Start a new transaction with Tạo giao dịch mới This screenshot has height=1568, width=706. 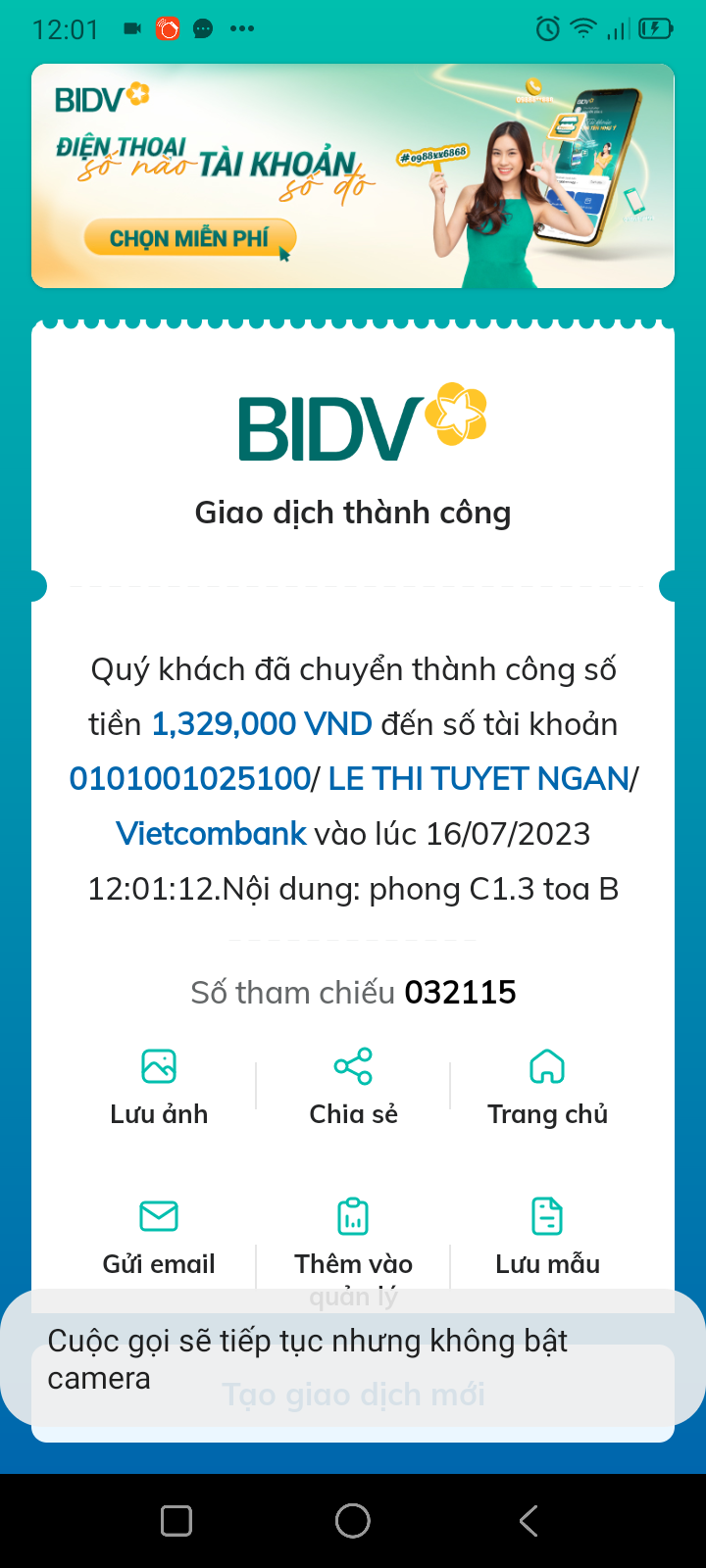[x=353, y=1395]
